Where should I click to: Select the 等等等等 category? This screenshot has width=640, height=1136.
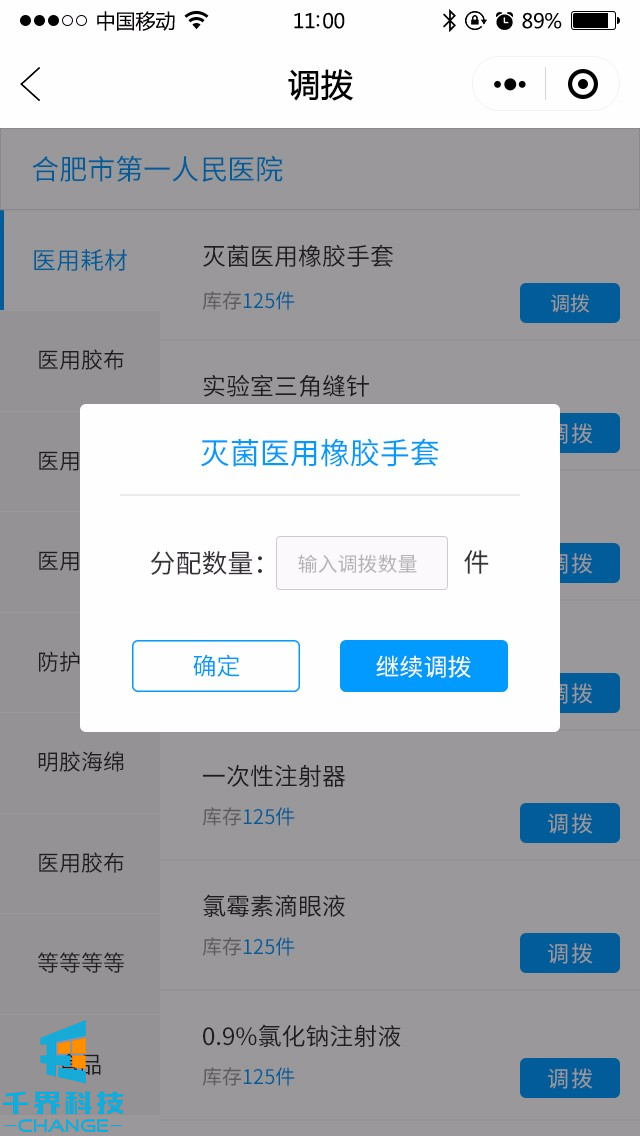click(x=80, y=963)
